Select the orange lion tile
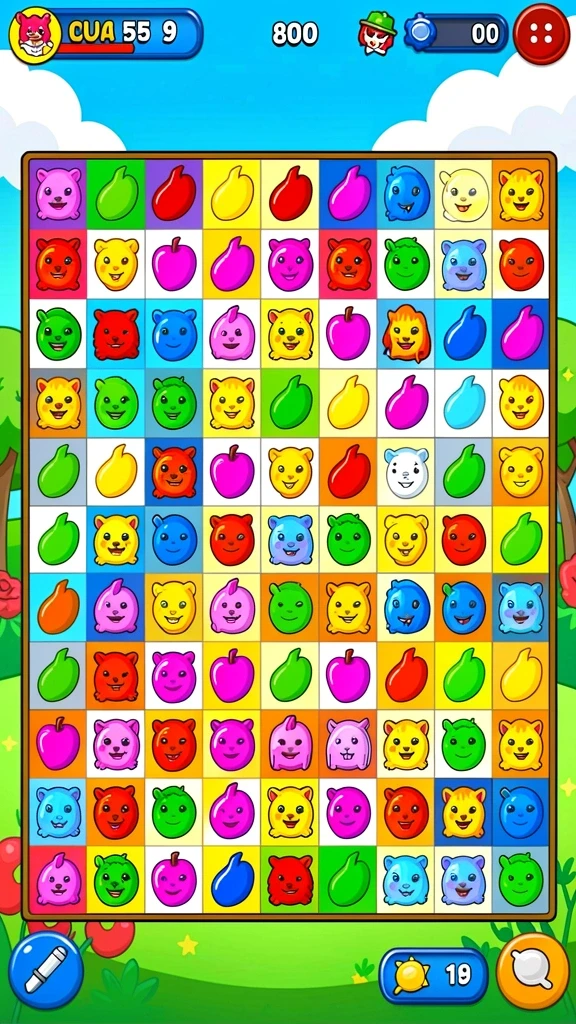The width and height of the screenshot is (576, 1024). pyautogui.click(x=406, y=333)
